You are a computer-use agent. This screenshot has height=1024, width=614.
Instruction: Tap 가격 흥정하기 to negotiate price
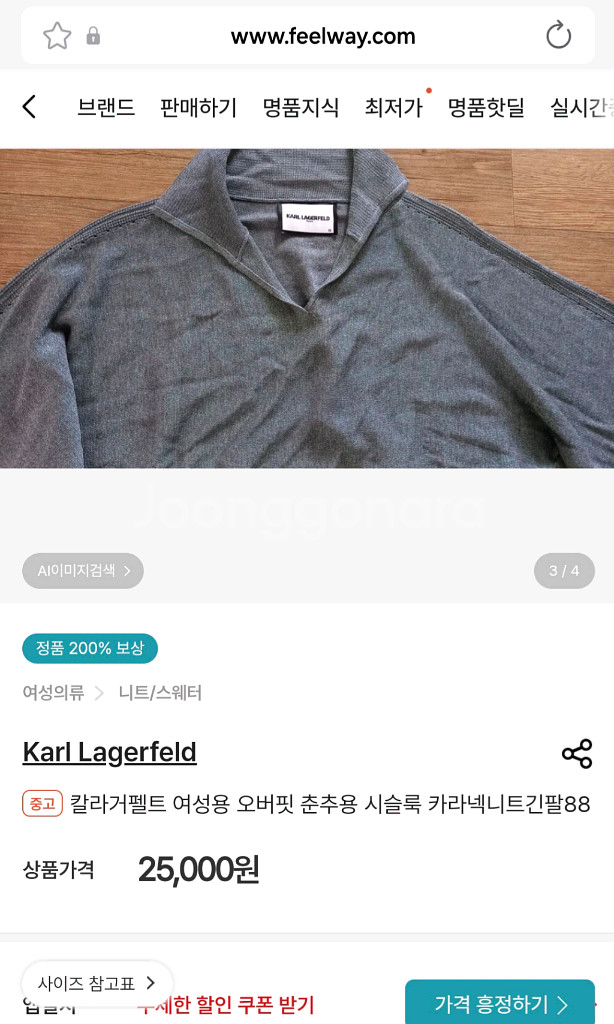tap(500, 1003)
